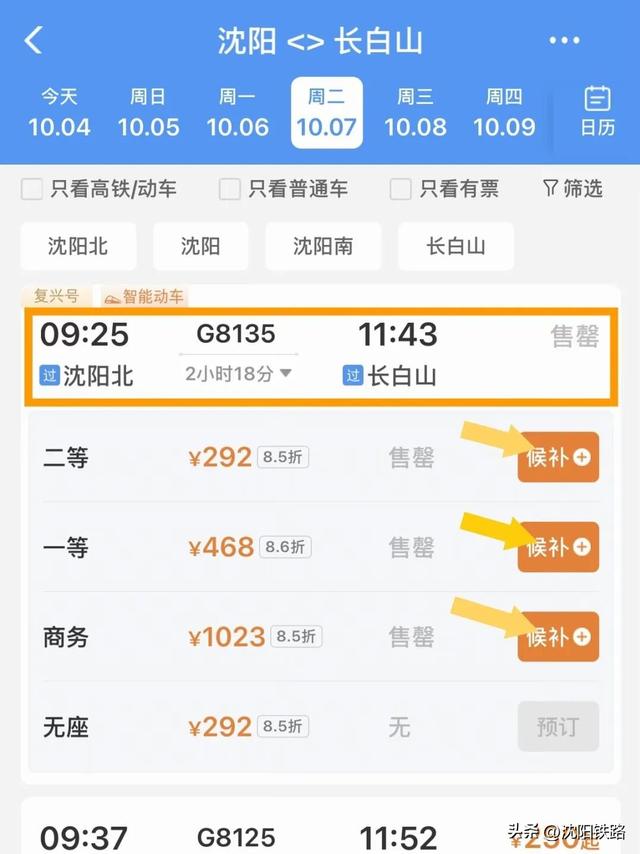Enable the 只看有票 checkbox

(x=401, y=189)
